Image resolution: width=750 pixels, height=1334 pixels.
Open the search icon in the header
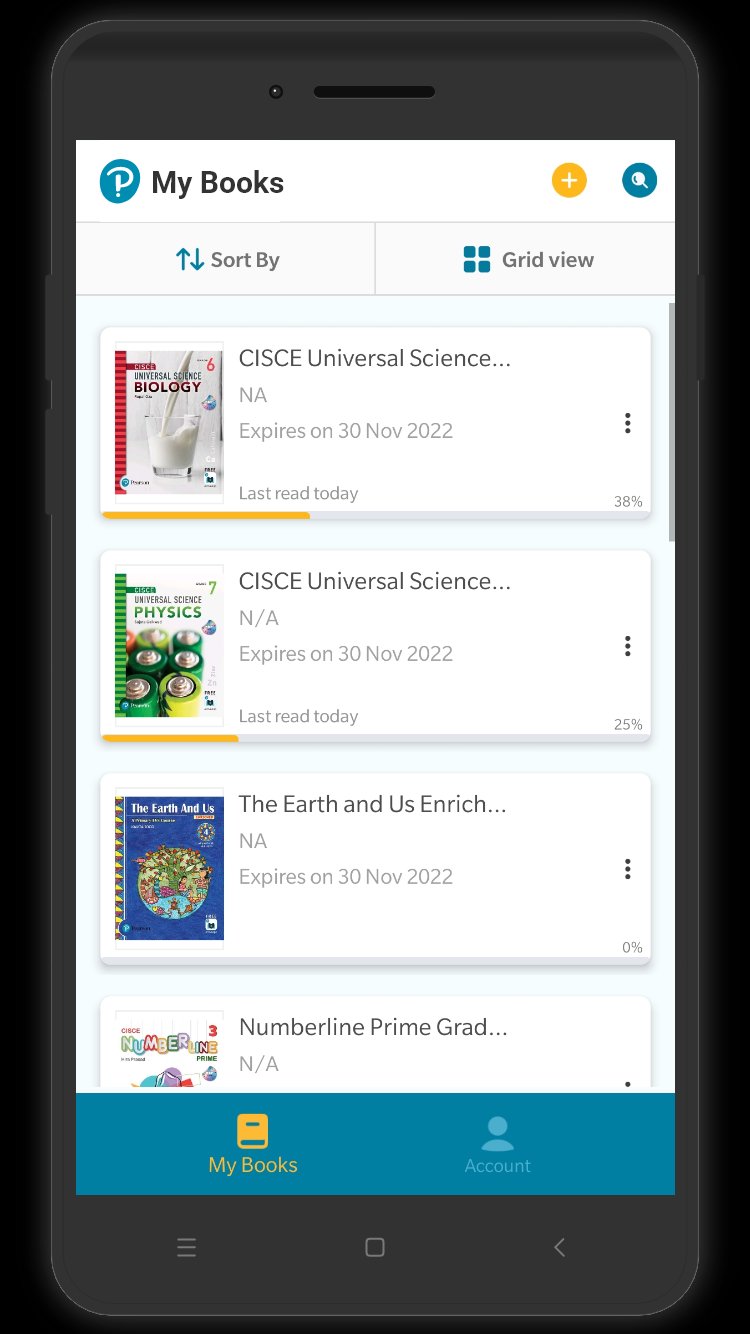pyautogui.click(x=639, y=181)
